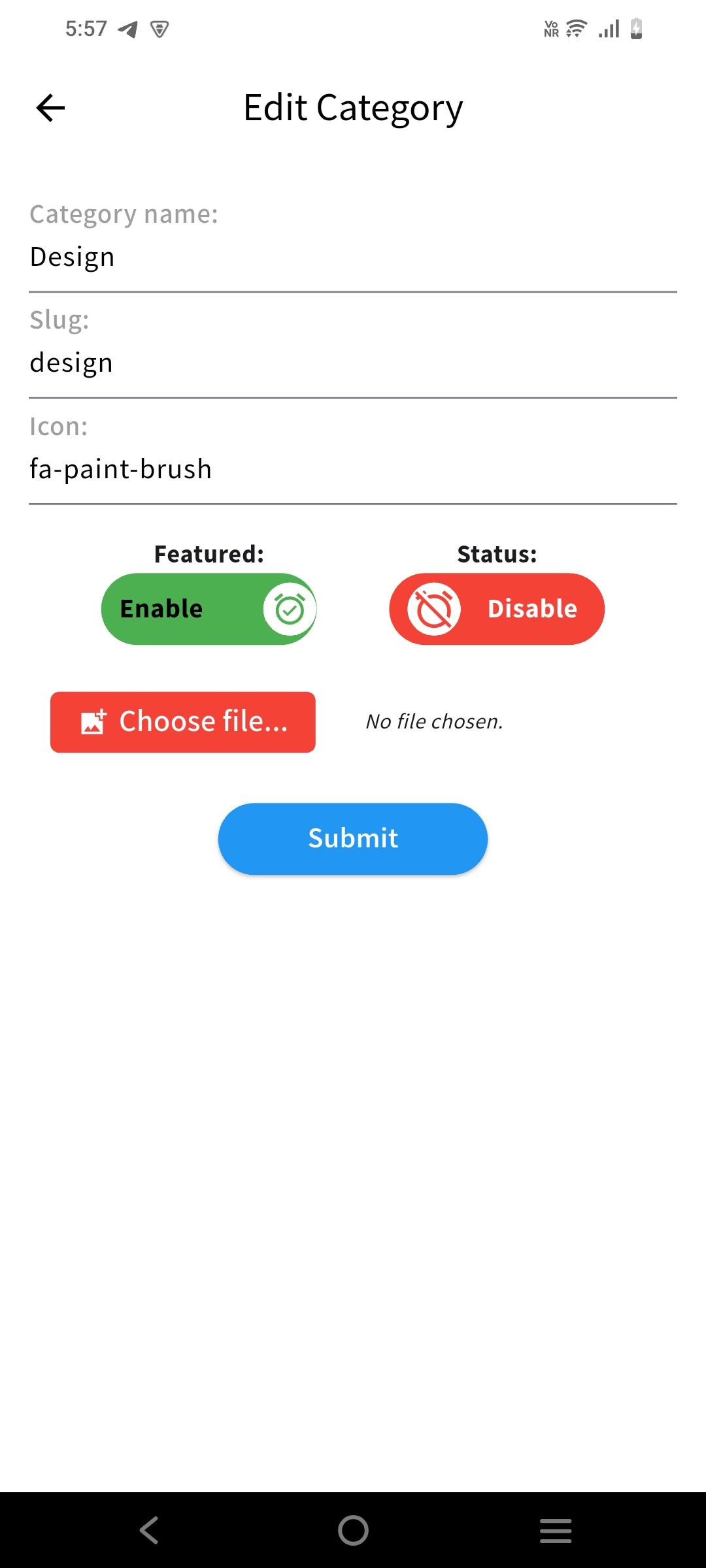Open Choose file picker

(x=183, y=722)
